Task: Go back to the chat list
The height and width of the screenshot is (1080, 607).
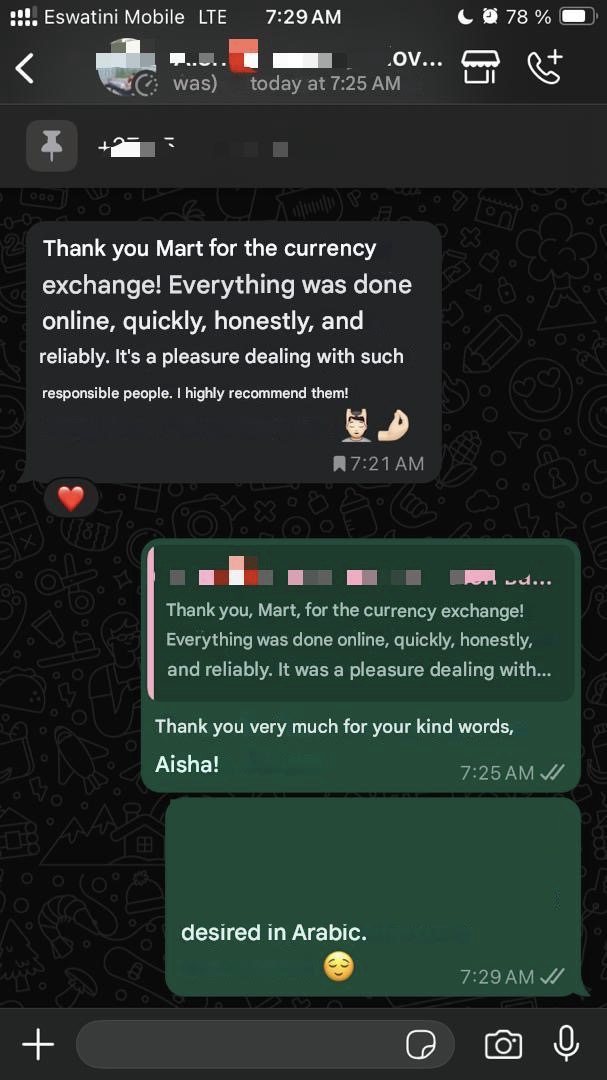Action: (x=25, y=68)
